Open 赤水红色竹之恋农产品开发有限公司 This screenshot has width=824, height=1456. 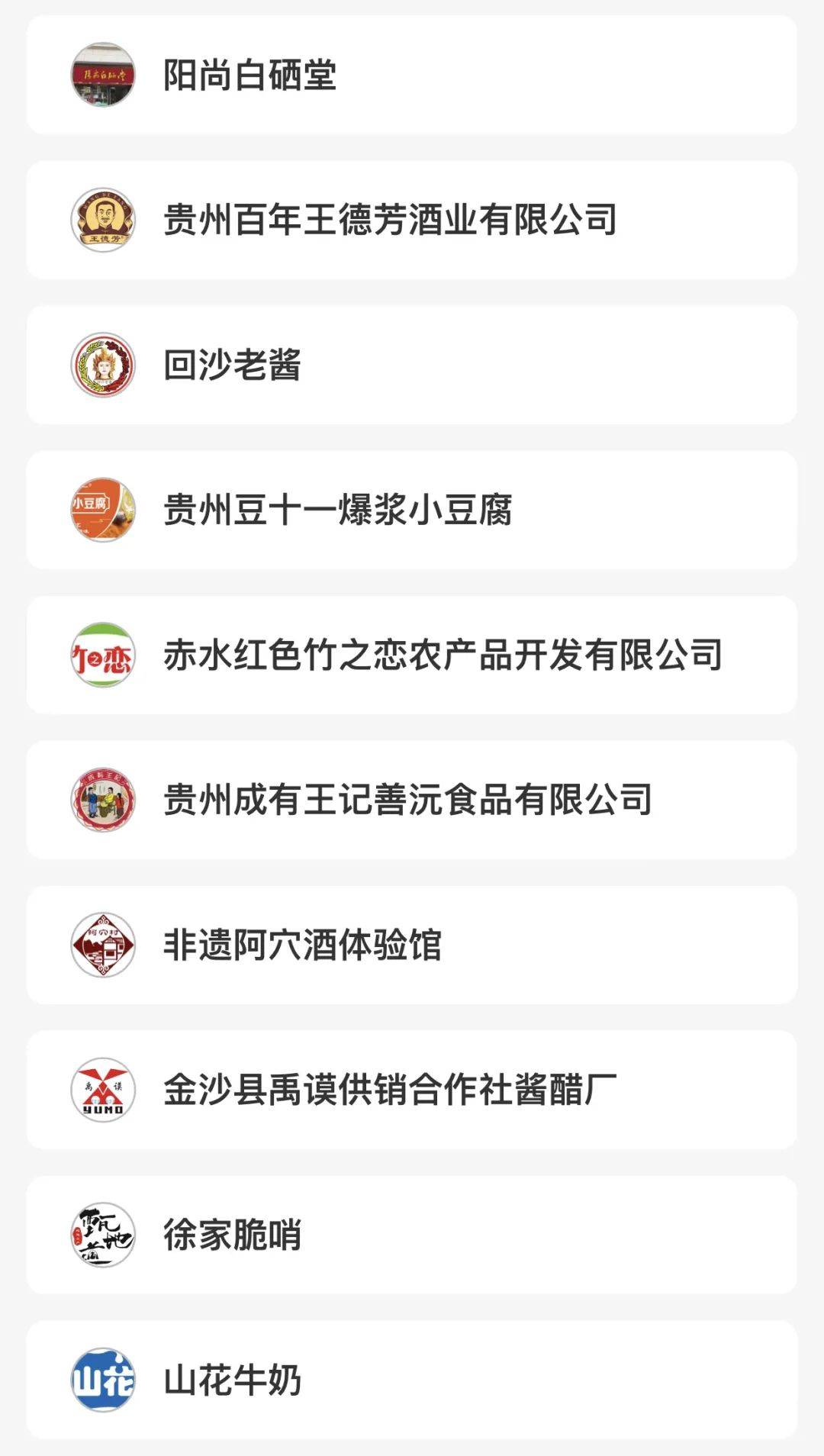[412, 655]
